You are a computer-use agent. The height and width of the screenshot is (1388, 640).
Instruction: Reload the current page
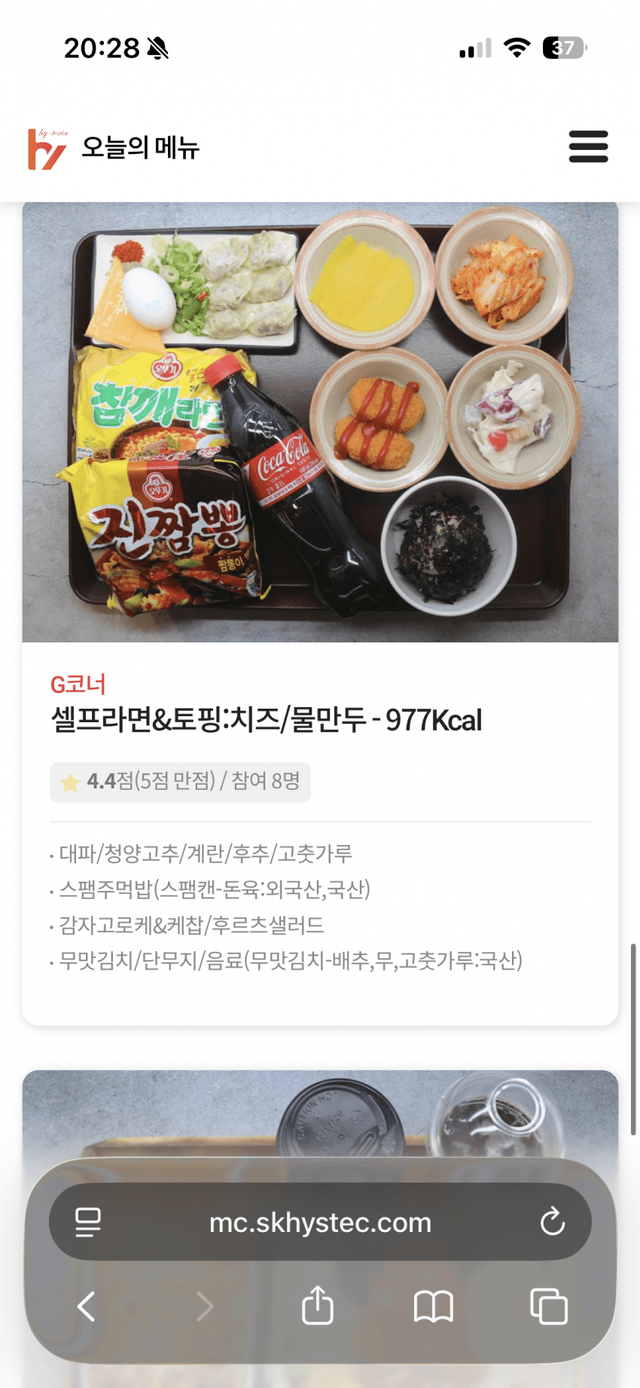coord(552,1222)
